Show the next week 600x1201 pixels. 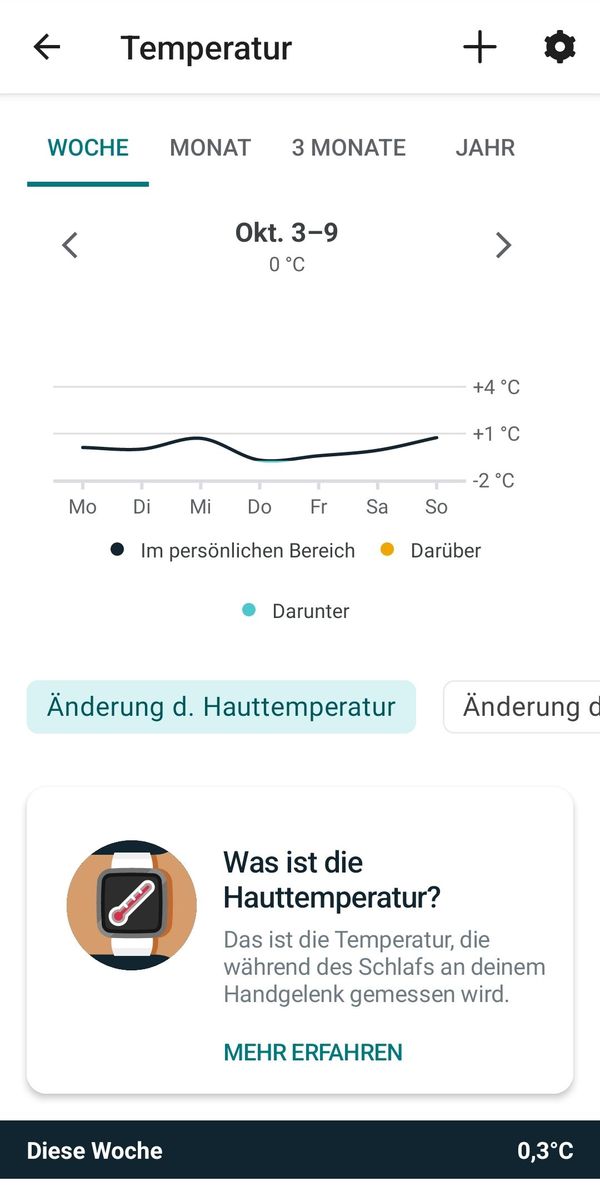tap(504, 245)
